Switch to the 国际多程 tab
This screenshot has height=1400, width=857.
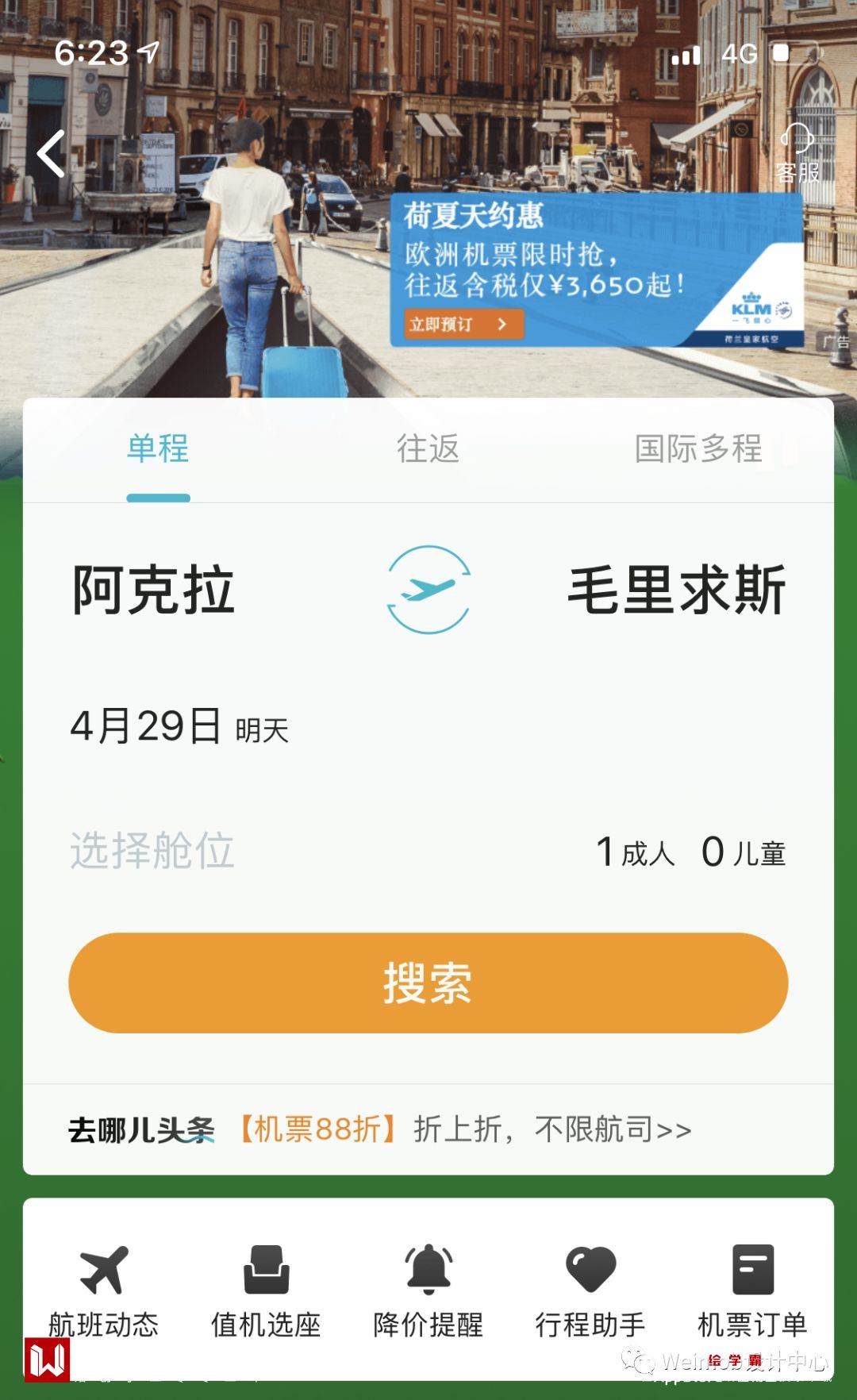pos(698,450)
